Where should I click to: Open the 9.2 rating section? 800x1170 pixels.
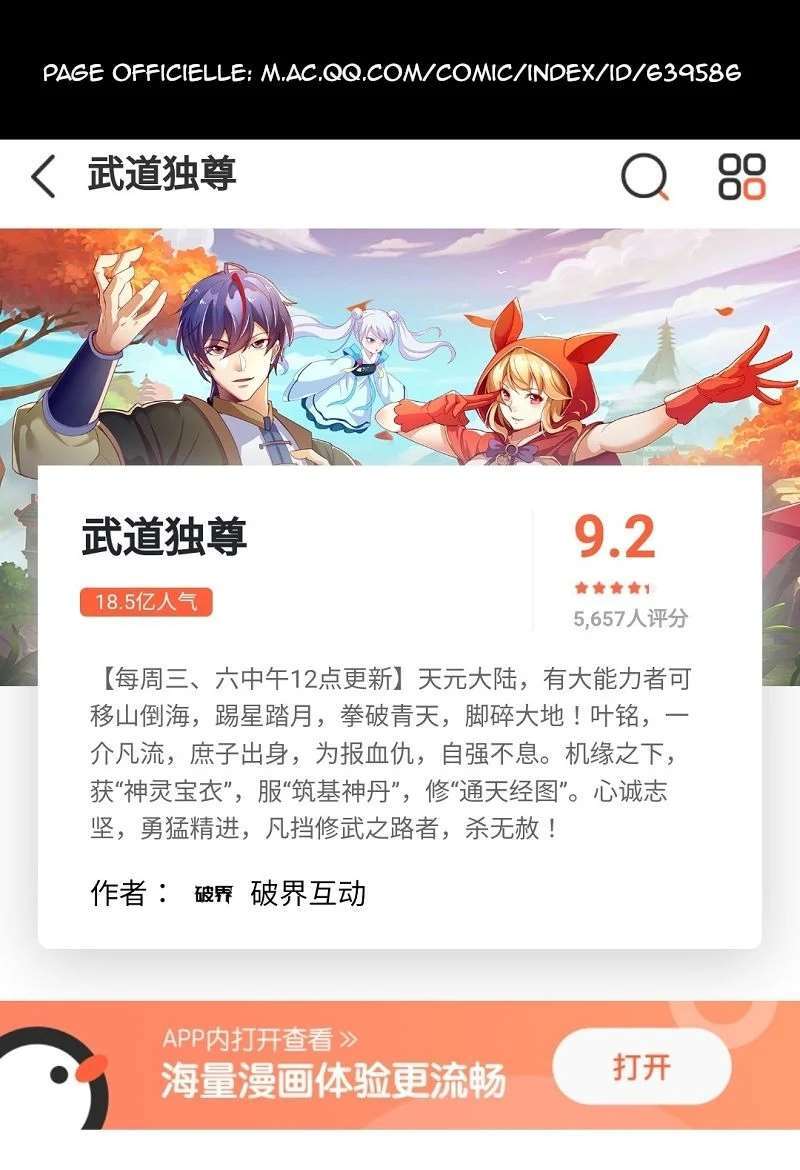pos(615,538)
